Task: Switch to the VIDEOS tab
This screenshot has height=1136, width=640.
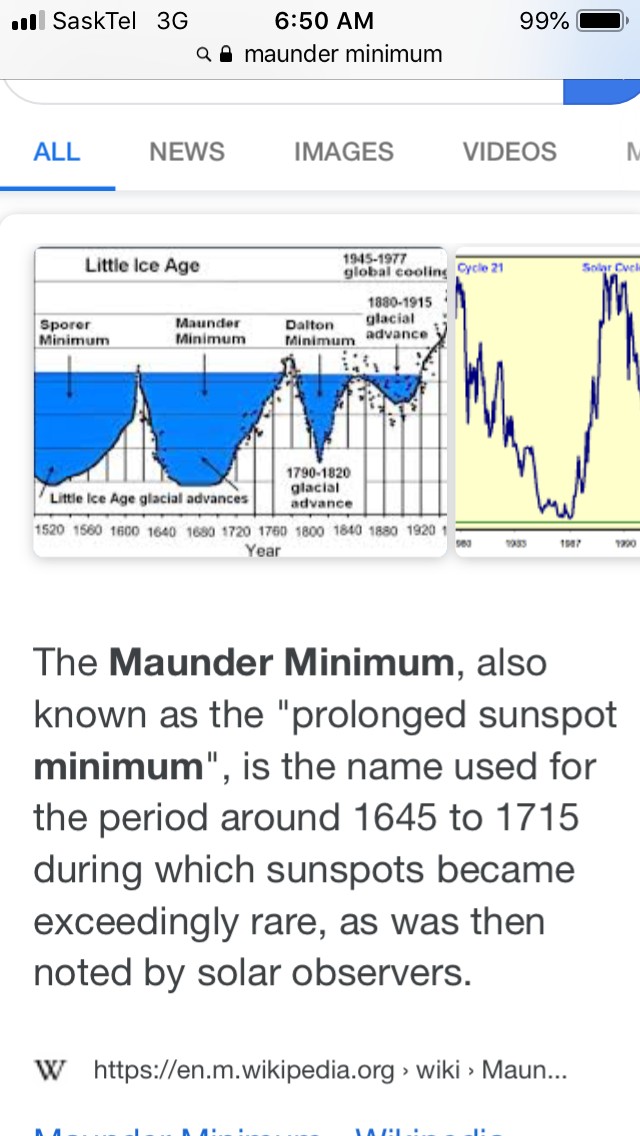Action: 509,152
